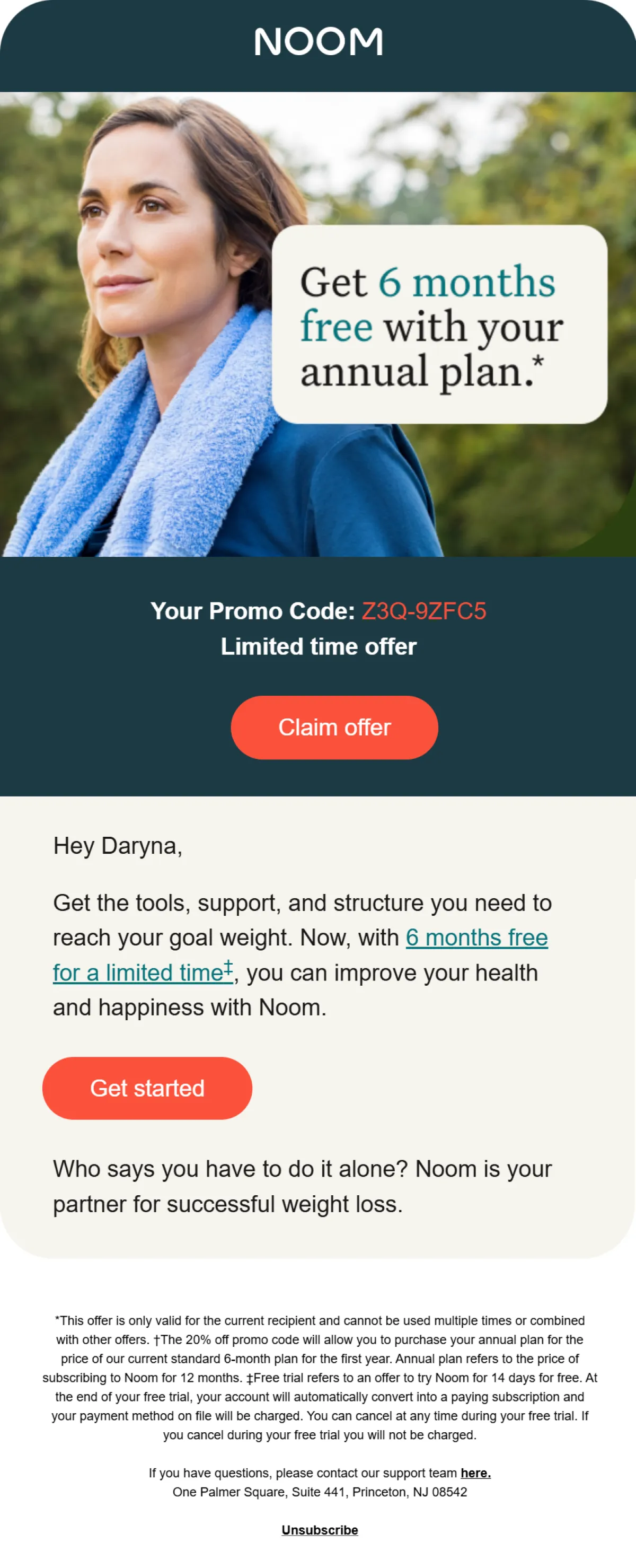This screenshot has height=1568, width=636.
Task: Tap the Claim offer button
Action: coord(334,728)
